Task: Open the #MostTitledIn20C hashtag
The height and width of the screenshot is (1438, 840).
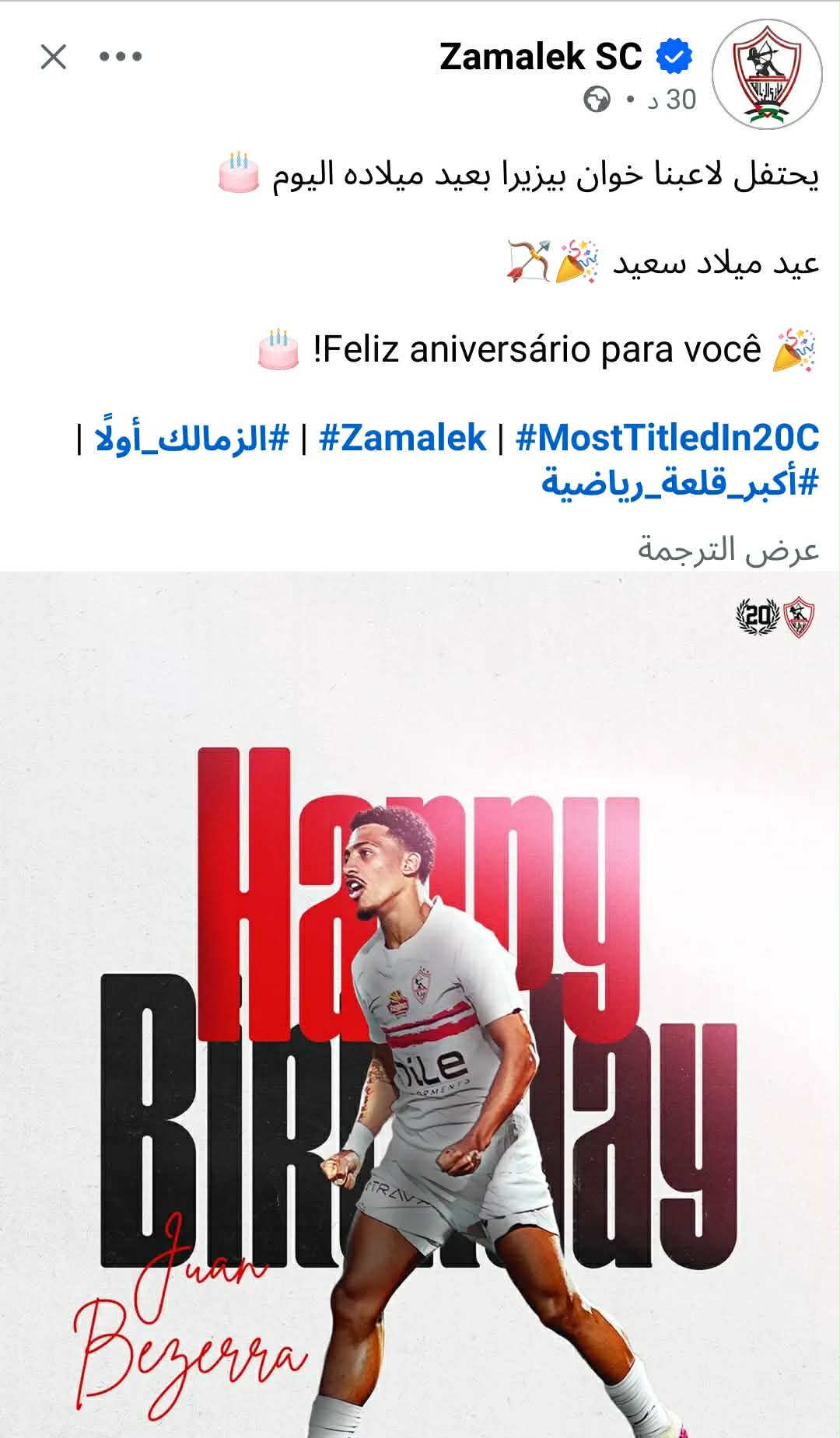Action: 667,438
